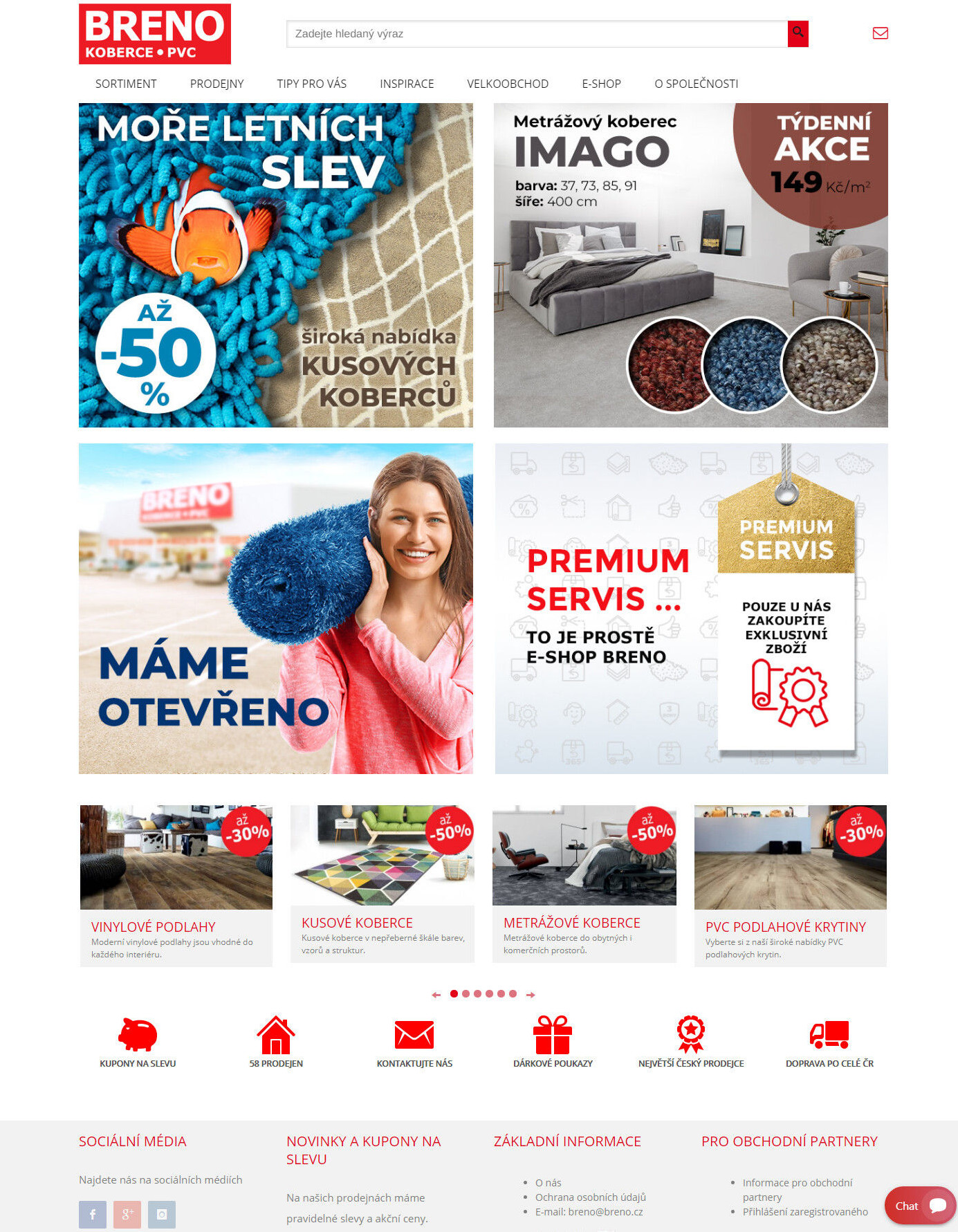The width and height of the screenshot is (958, 1232).
Task: Start a conversation via Chat button
Action: pos(919,1206)
